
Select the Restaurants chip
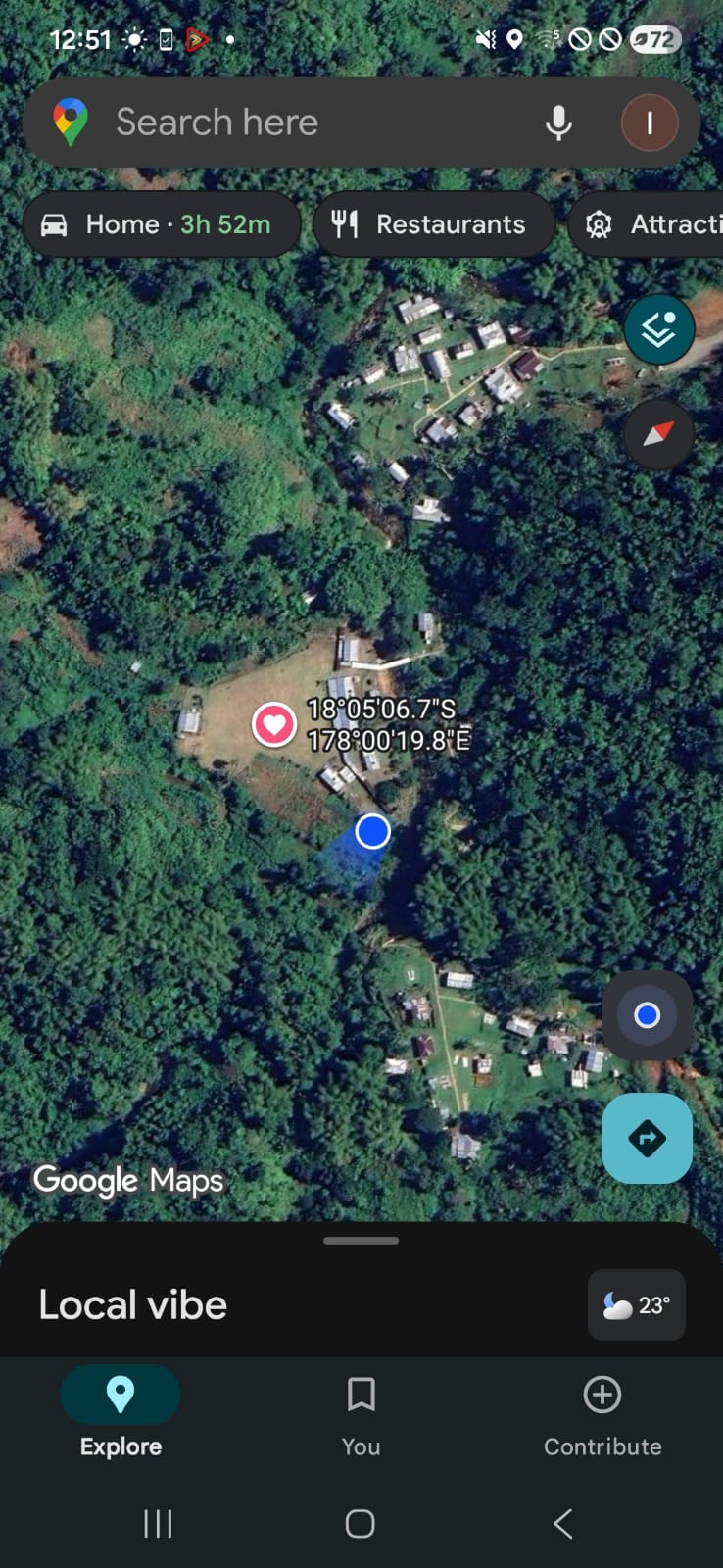(433, 224)
